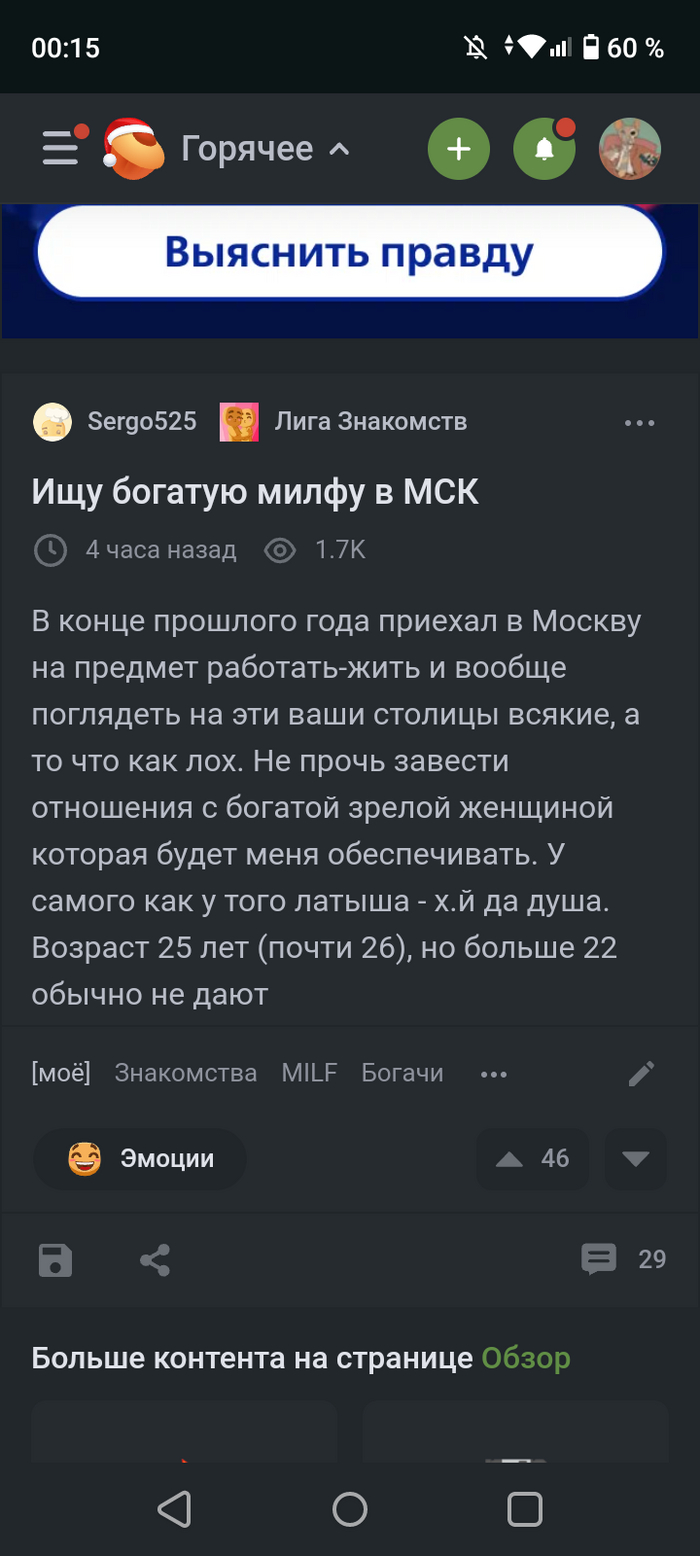This screenshot has height=1556, width=700.
Task: Save the post to bookmarks
Action: 55,1260
